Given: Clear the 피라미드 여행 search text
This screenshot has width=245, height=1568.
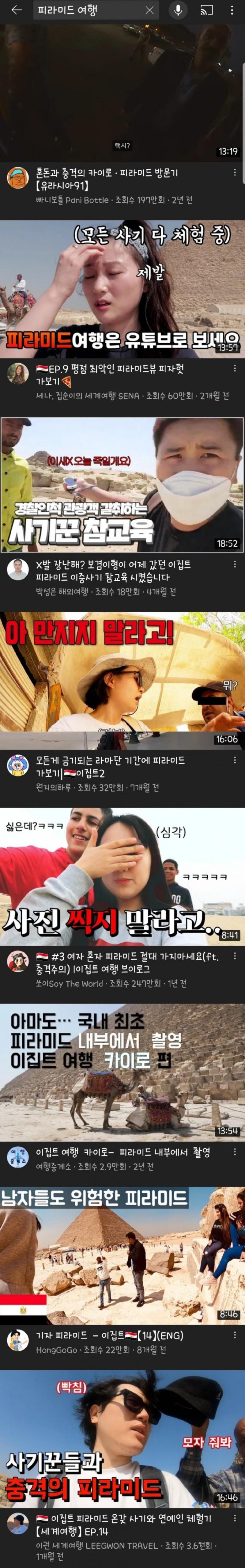Looking at the screenshot, I should pos(149,10).
